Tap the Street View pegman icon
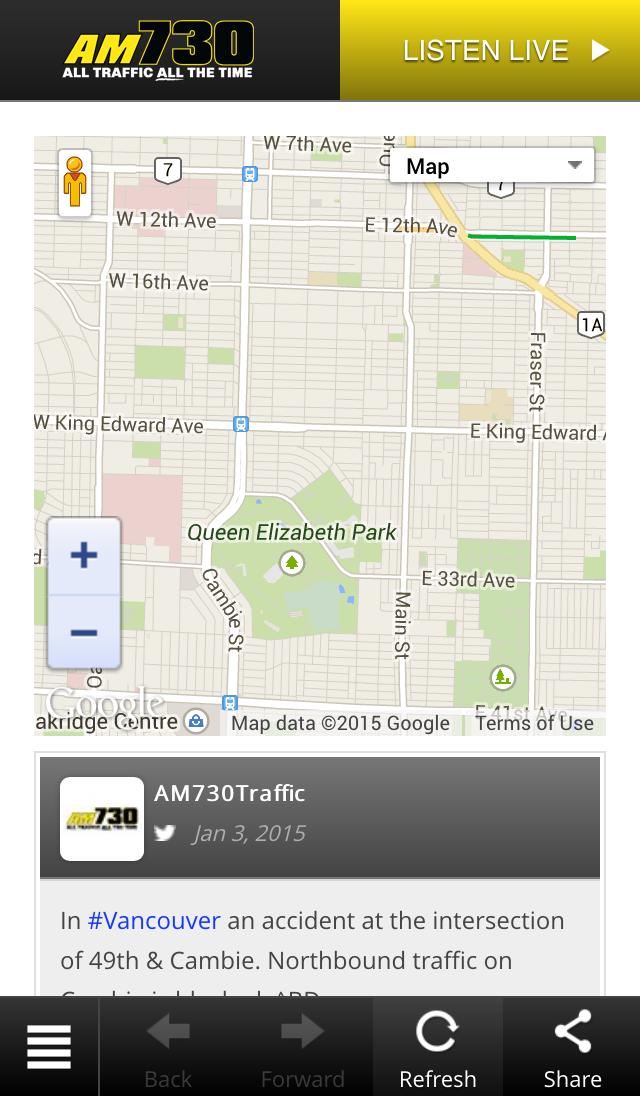Viewport: 640px width, 1096px height. (x=75, y=183)
